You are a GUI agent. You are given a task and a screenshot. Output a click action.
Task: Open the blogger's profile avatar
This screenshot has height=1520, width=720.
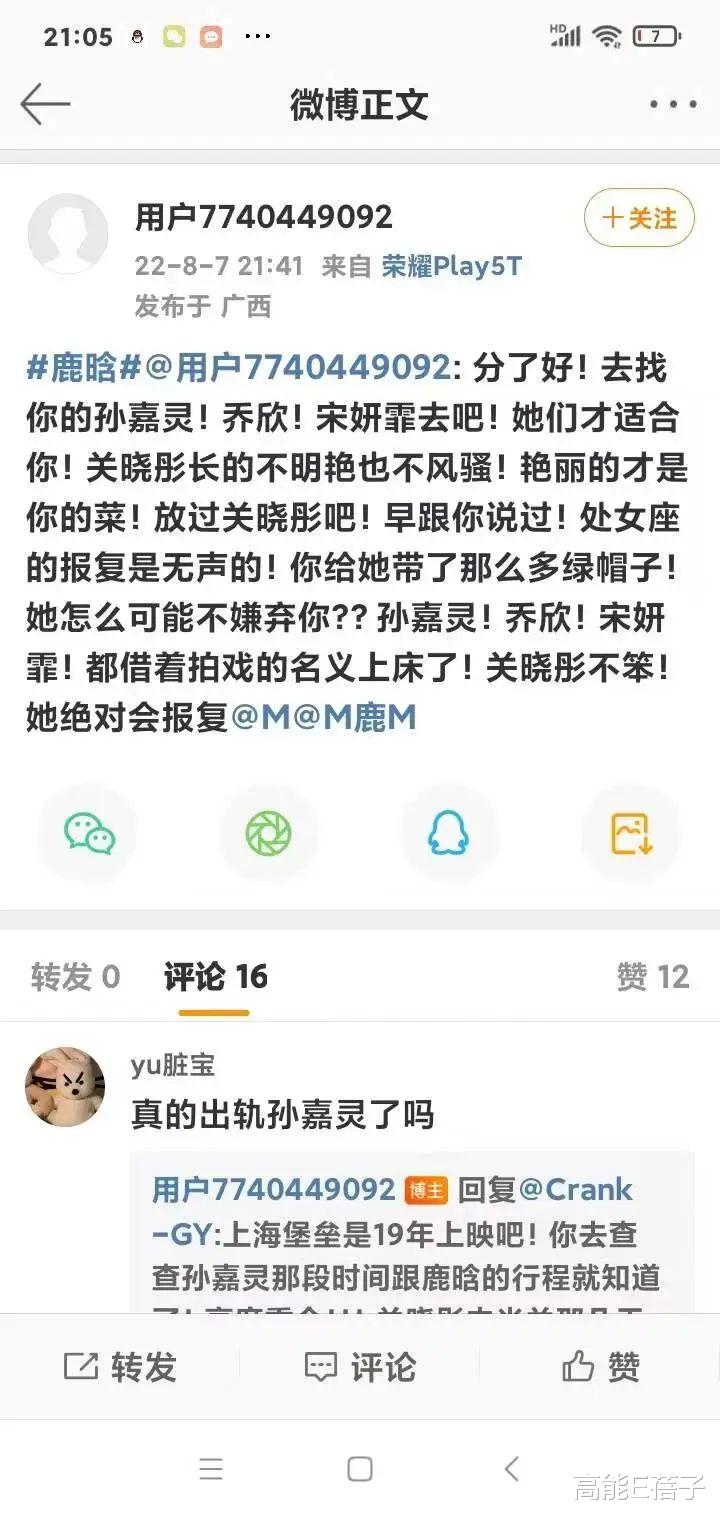tap(68, 233)
